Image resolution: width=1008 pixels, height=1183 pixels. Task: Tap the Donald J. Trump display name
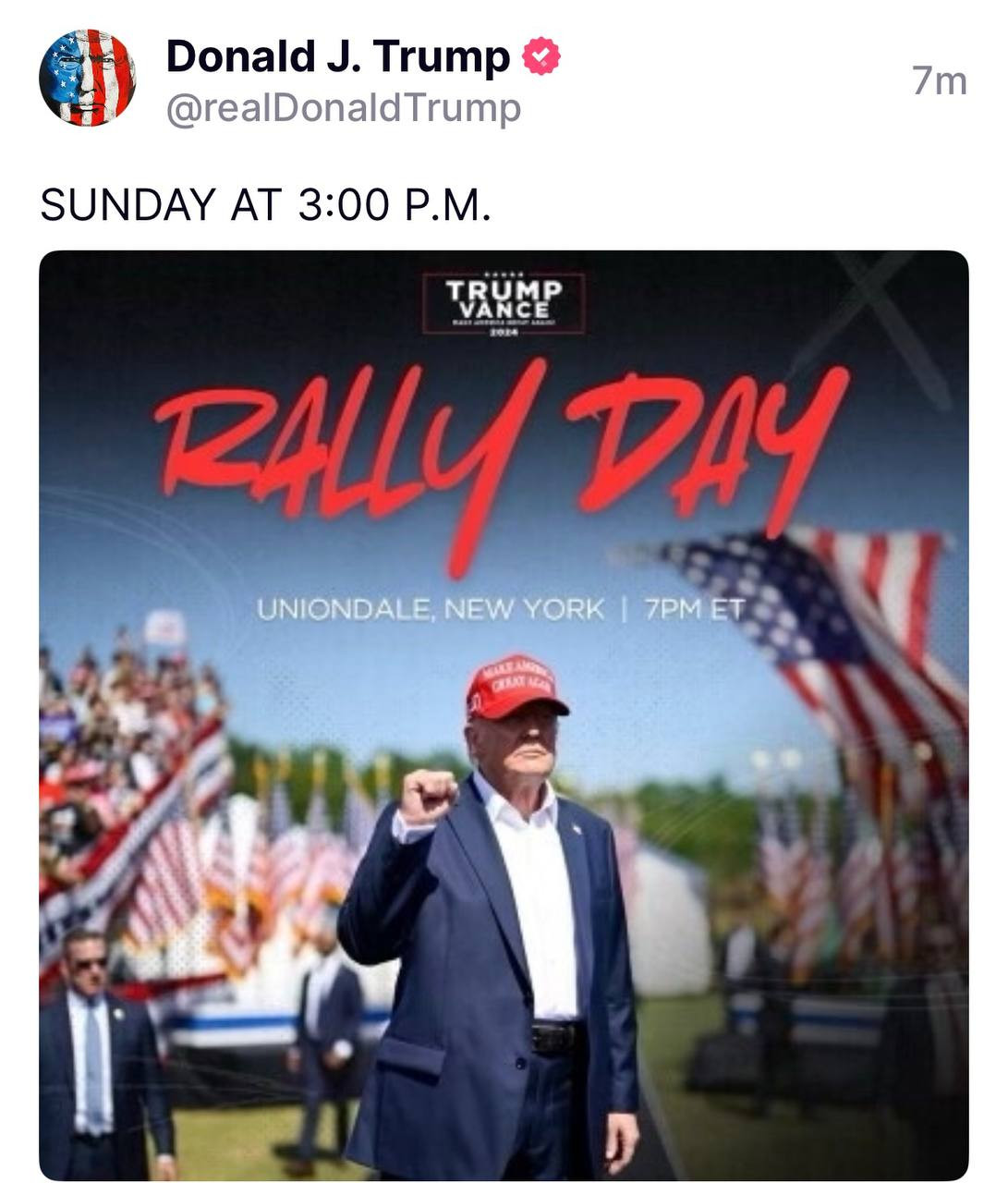click(x=337, y=57)
